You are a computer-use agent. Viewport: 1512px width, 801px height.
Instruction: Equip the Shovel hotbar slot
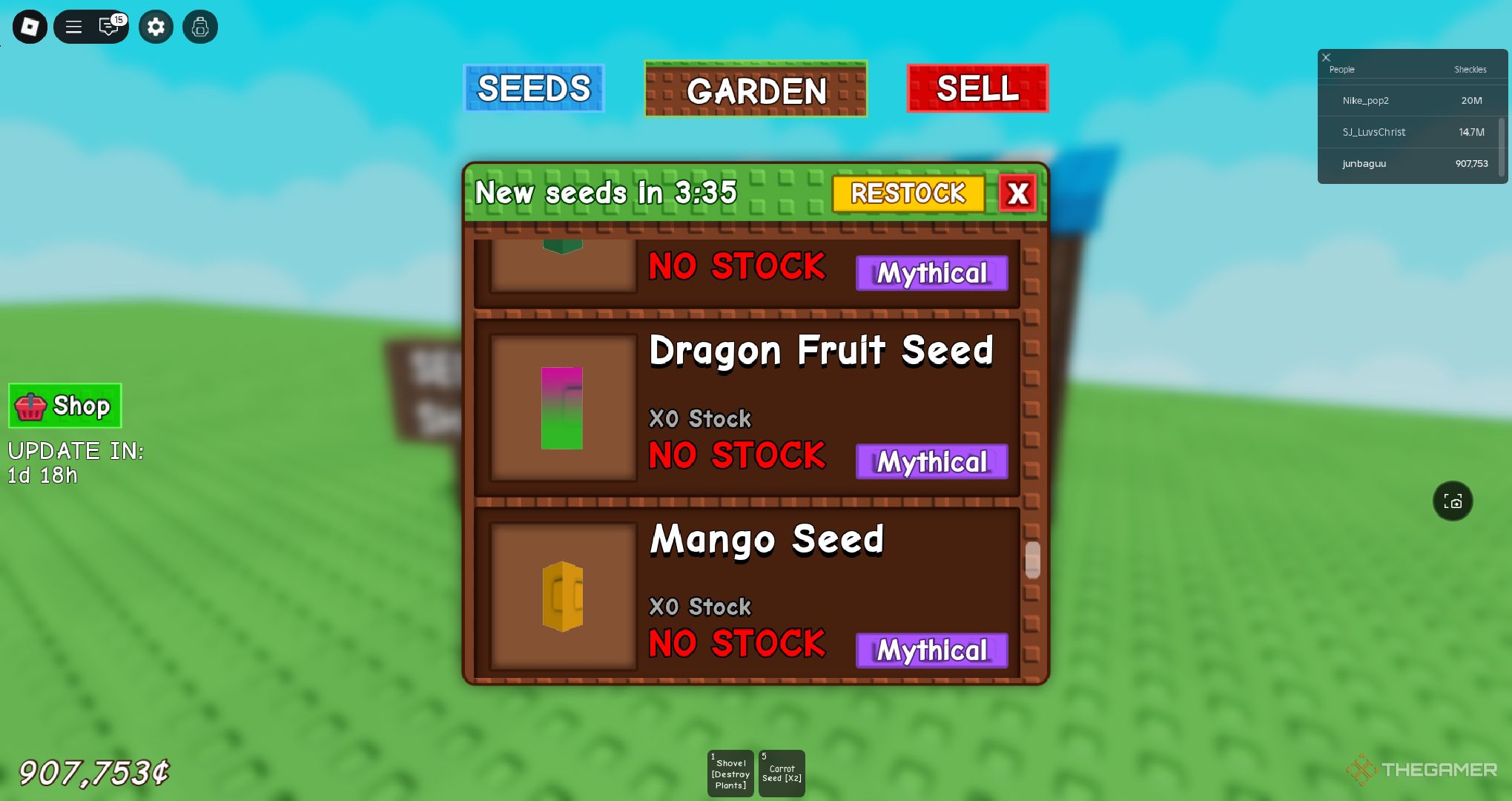(730, 774)
